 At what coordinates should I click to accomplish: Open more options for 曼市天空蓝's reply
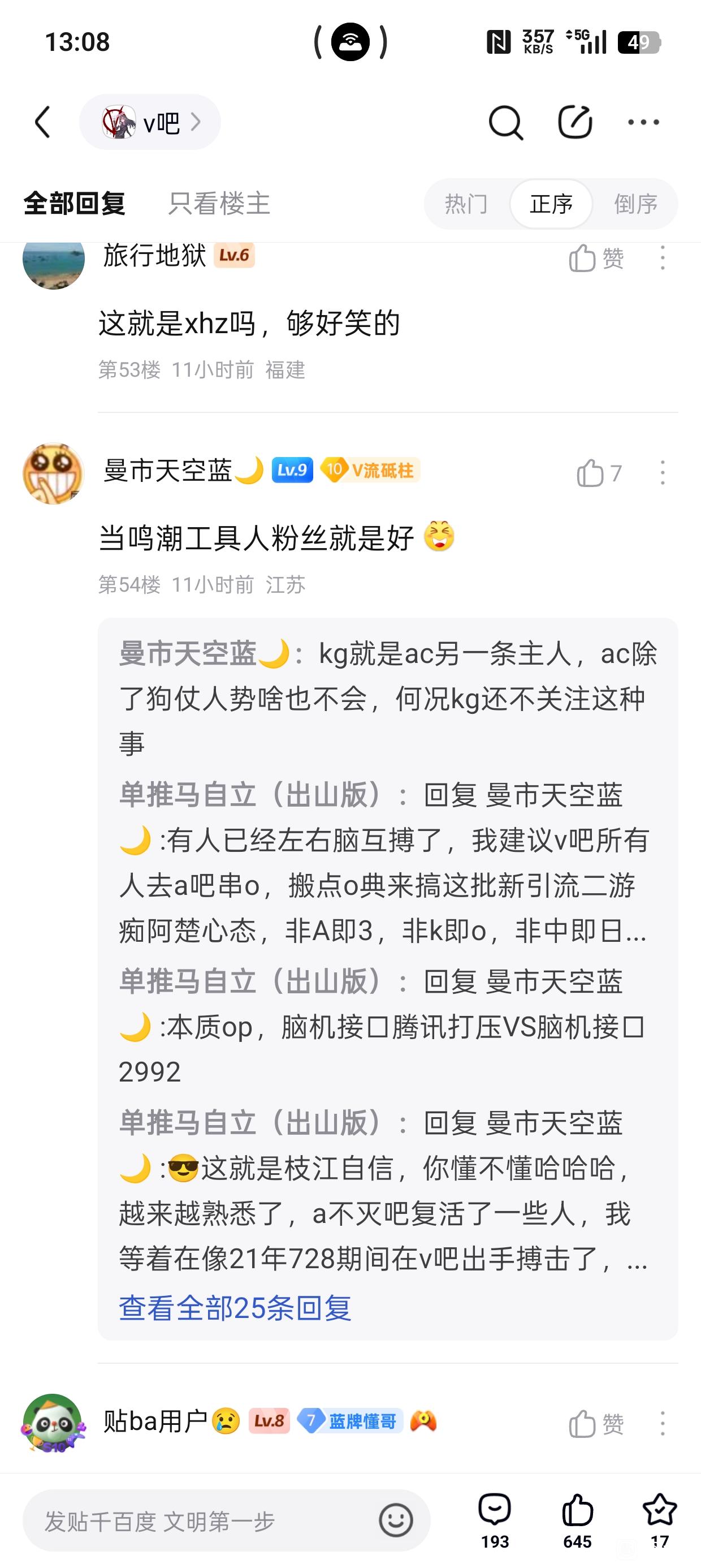pyautogui.click(x=663, y=472)
